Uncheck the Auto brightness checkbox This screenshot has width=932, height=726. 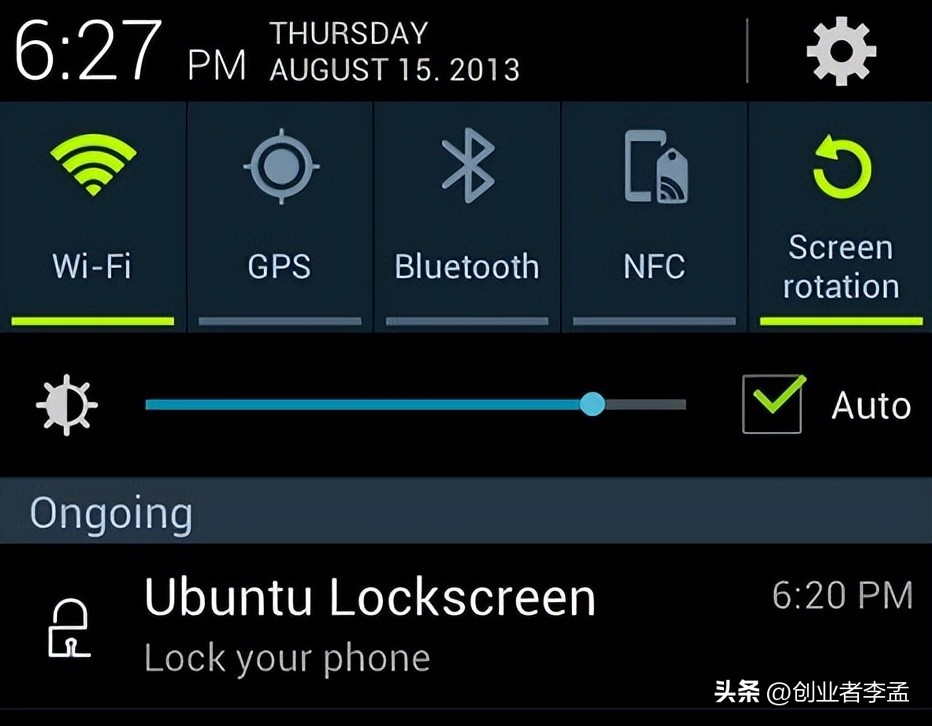point(772,405)
